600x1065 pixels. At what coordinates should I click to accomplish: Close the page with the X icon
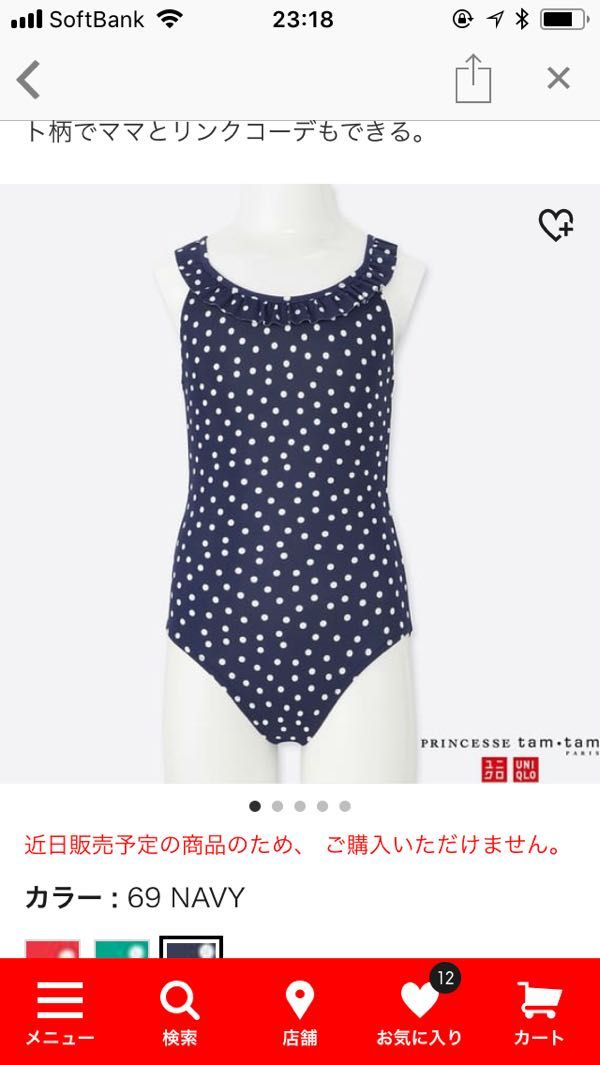(x=559, y=79)
